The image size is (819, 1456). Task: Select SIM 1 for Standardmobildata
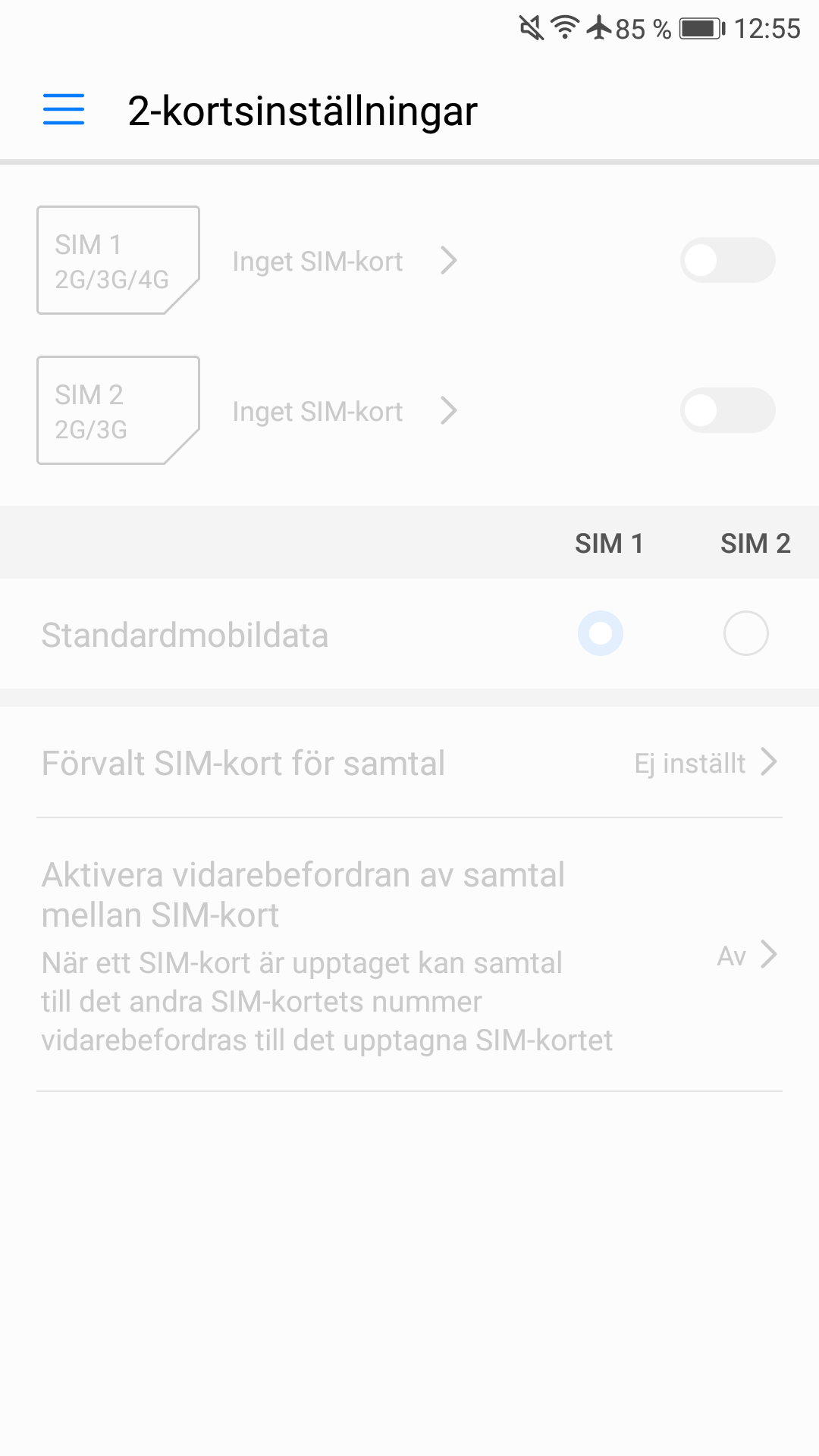pos(600,633)
